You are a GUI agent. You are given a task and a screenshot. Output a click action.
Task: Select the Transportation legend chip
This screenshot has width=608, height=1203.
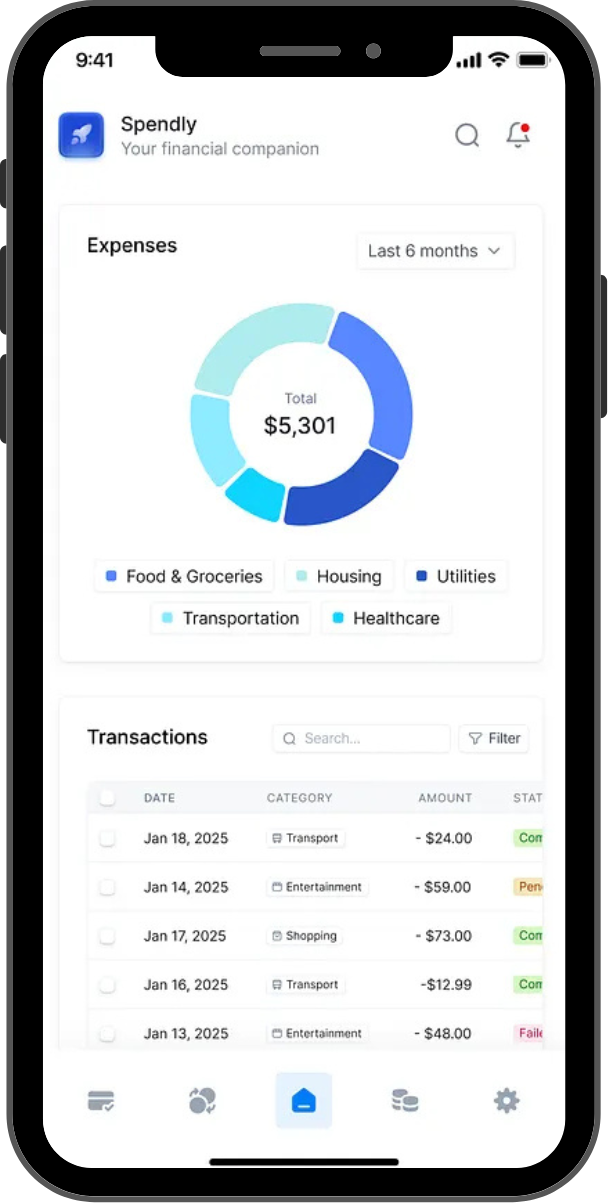click(231, 618)
